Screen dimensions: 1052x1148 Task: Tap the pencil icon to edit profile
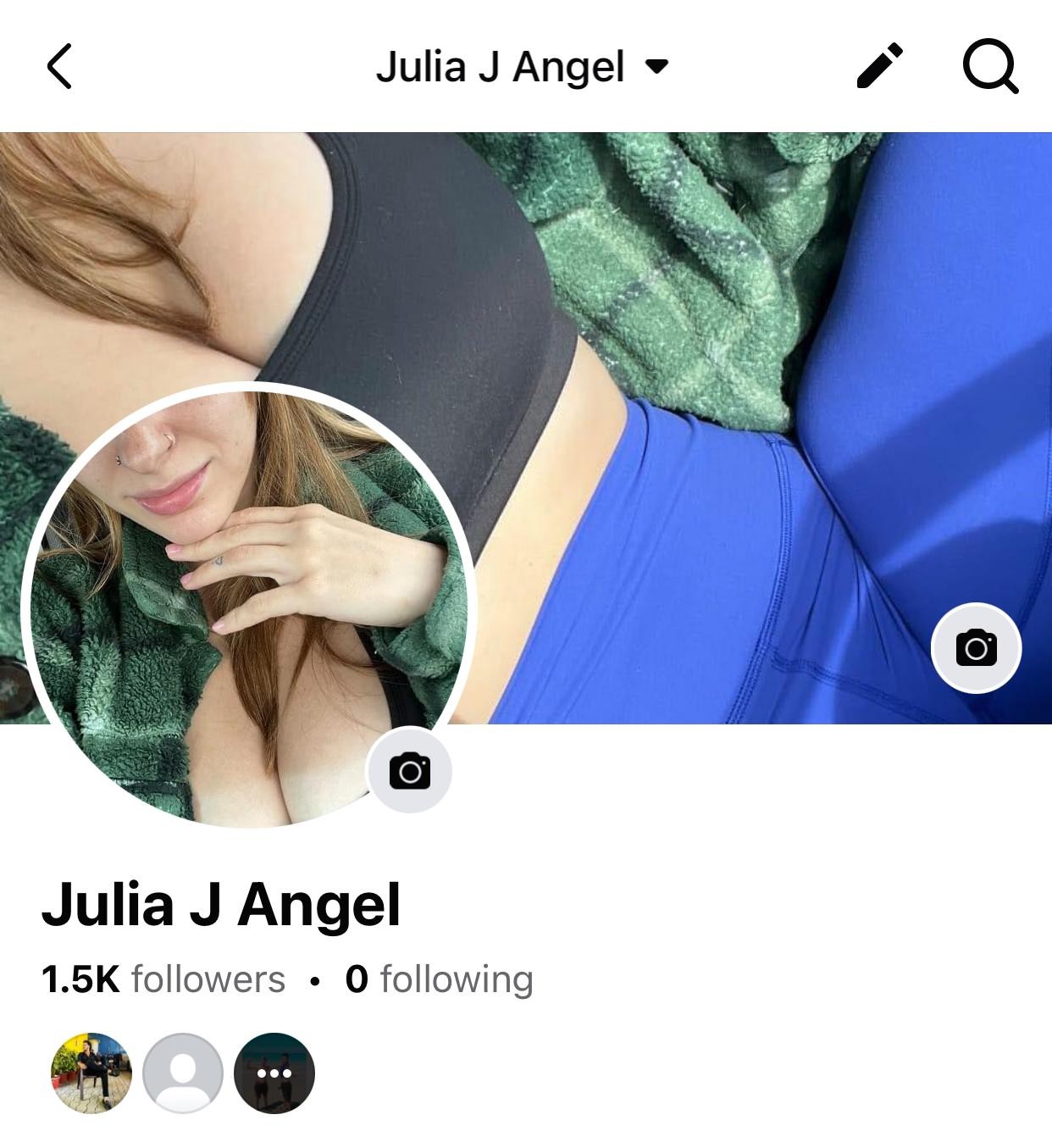[880, 66]
